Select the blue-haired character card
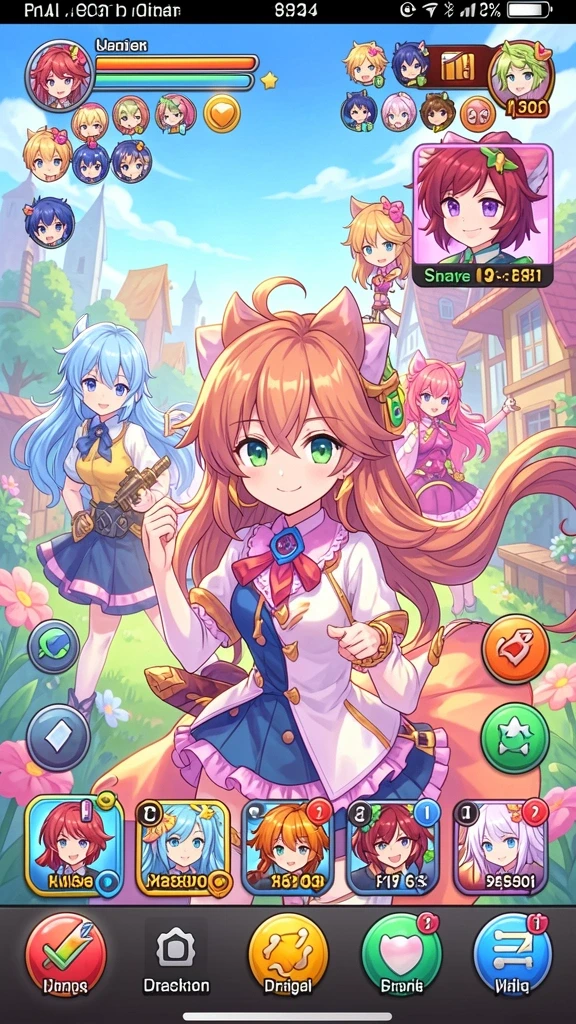The width and height of the screenshot is (576, 1024). point(183,847)
